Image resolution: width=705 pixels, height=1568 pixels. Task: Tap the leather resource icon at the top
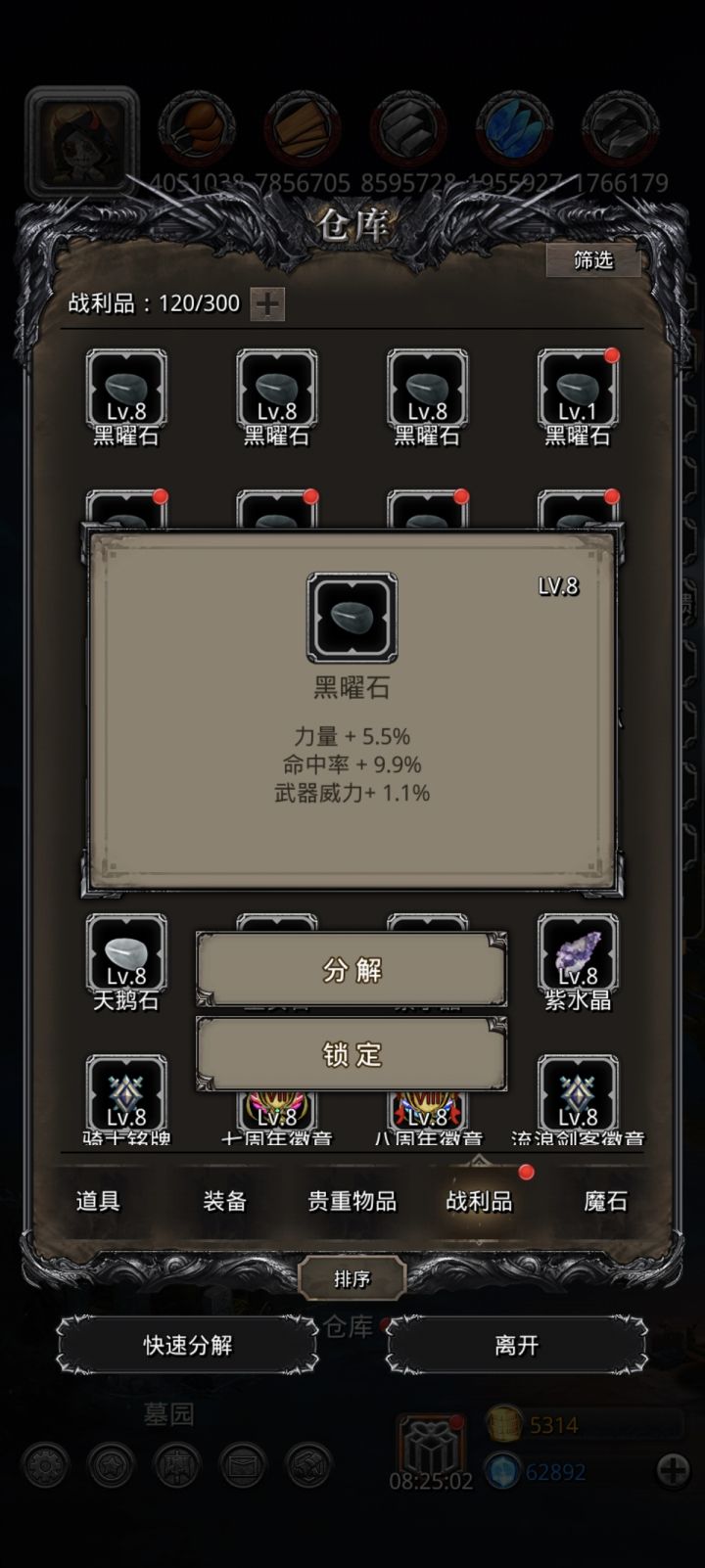point(199,127)
